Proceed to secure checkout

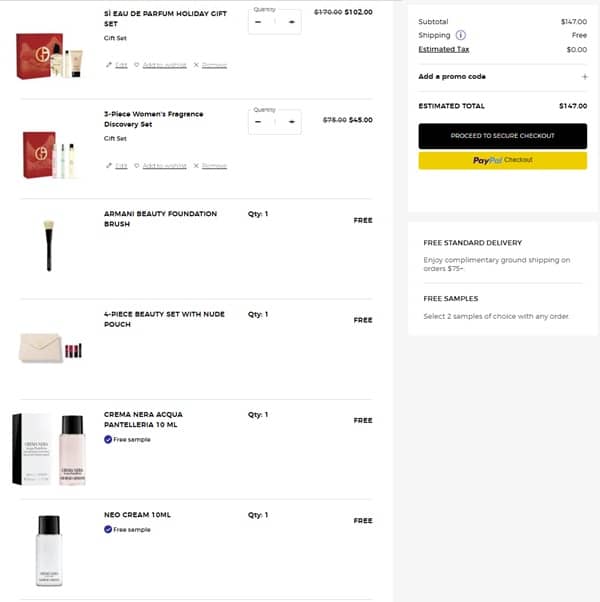(502, 136)
